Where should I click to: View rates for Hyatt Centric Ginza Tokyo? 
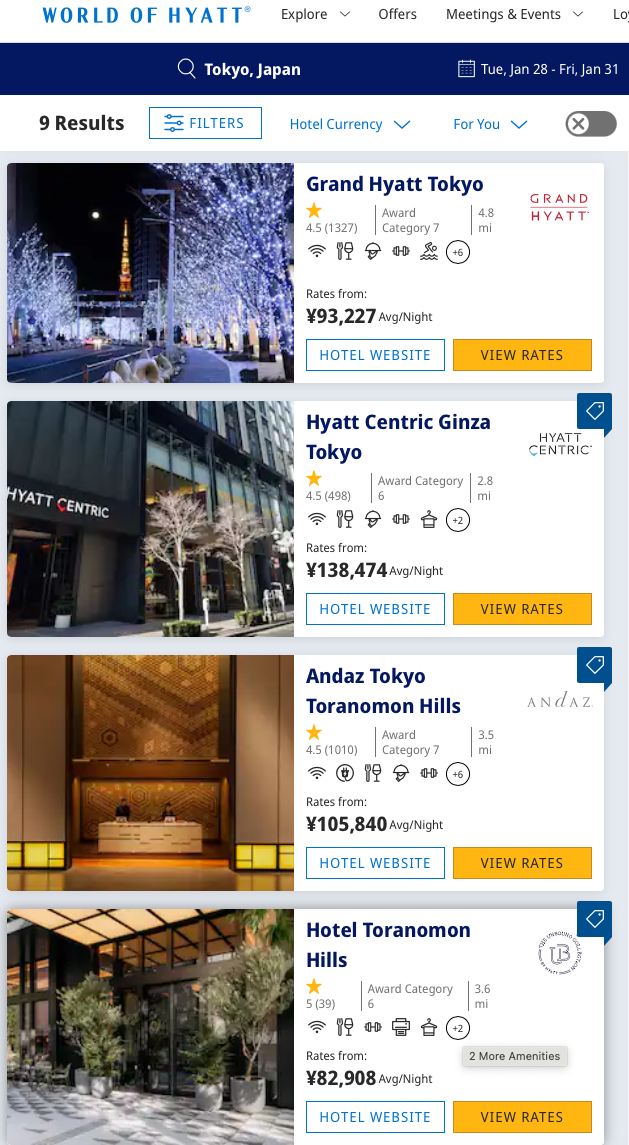(522, 609)
